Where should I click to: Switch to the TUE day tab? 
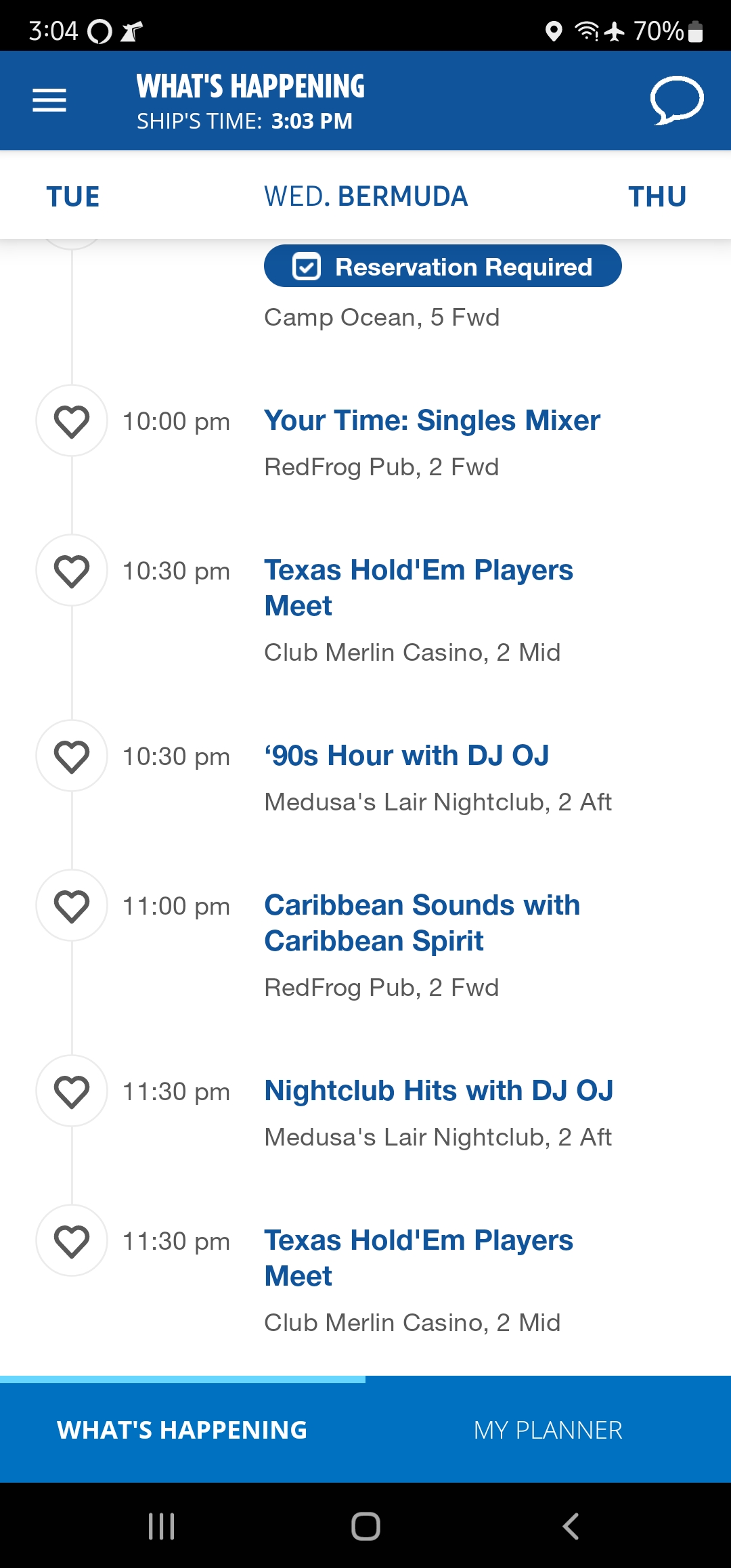(x=73, y=197)
